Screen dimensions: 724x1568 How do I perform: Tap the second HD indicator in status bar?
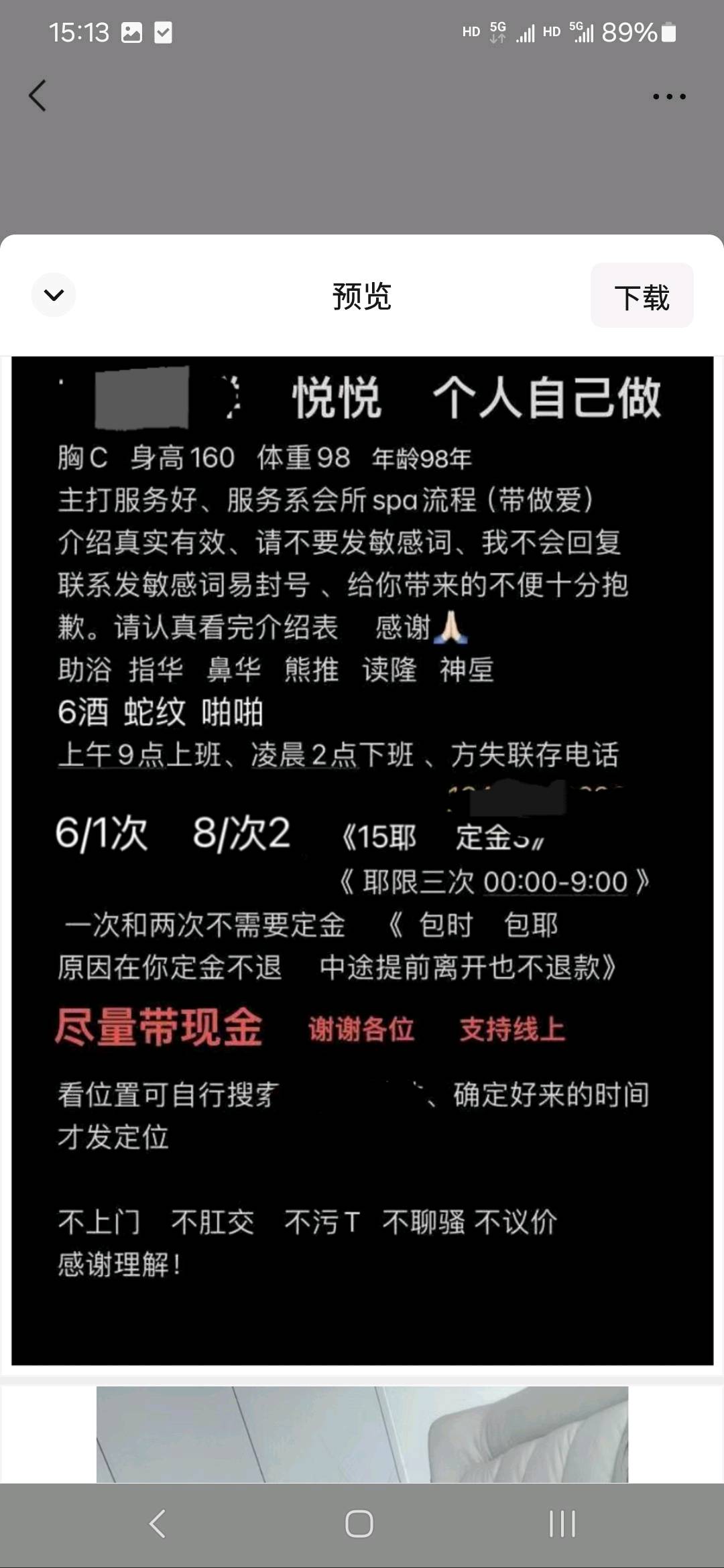pyautogui.click(x=551, y=31)
